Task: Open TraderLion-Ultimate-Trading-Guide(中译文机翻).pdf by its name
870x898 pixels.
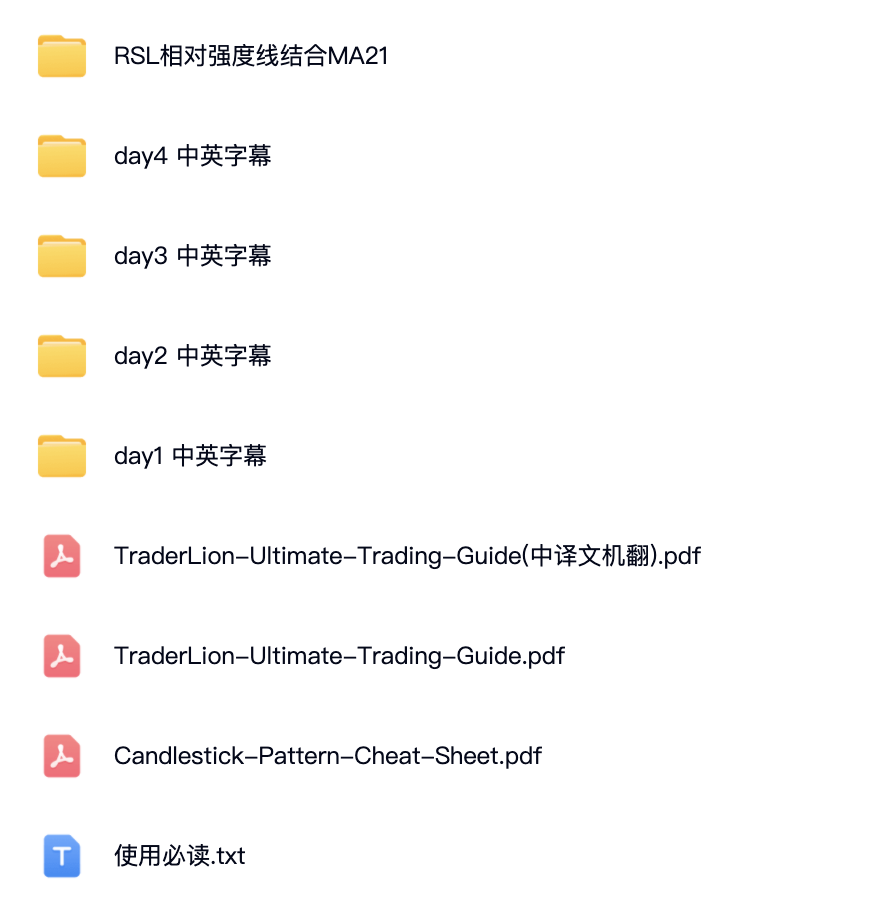Action: coord(405,556)
